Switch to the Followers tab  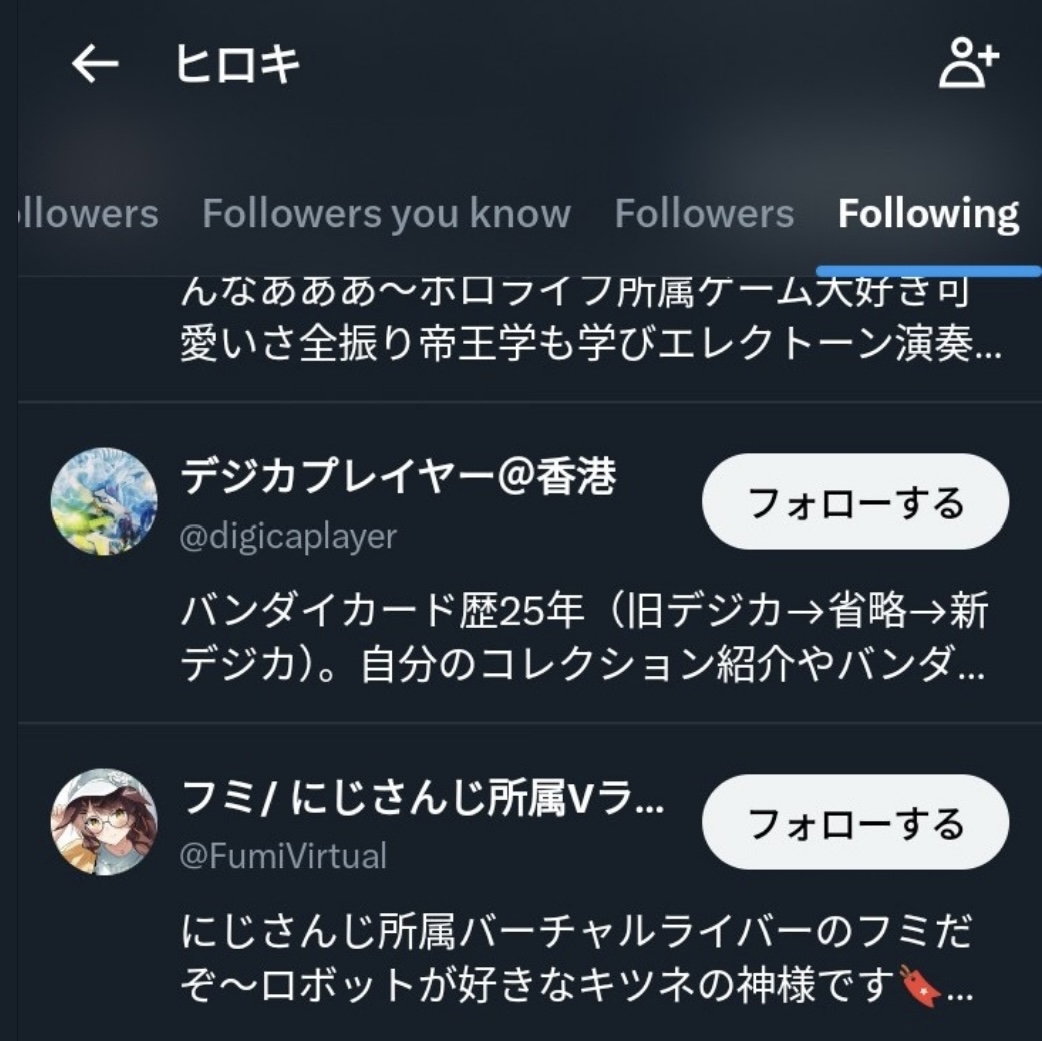[x=704, y=214]
